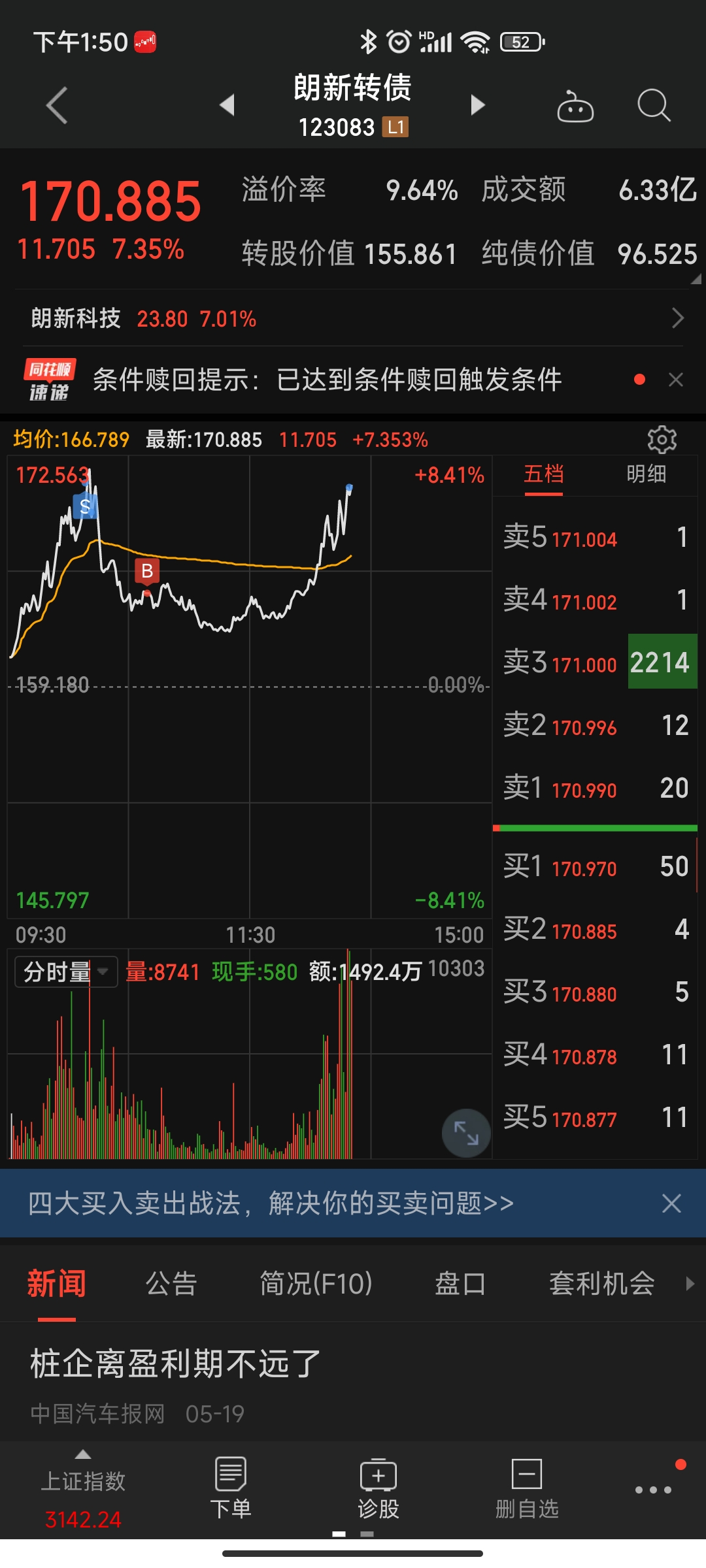Switch to the 明细 tab

coord(646,474)
